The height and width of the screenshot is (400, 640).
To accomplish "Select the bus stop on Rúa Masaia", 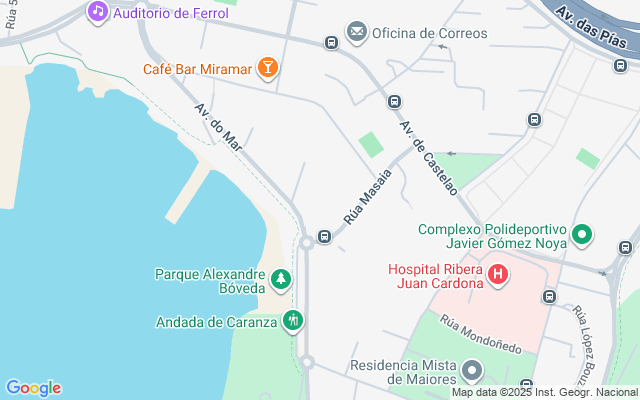I will pos(324,236).
